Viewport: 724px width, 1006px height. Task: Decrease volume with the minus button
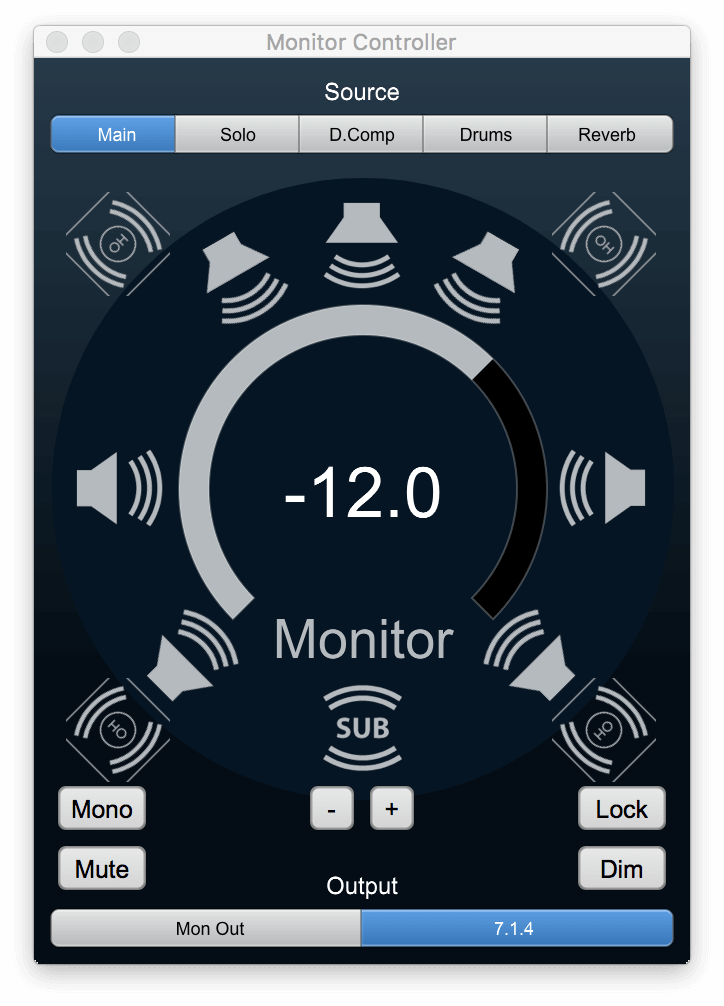click(331, 809)
